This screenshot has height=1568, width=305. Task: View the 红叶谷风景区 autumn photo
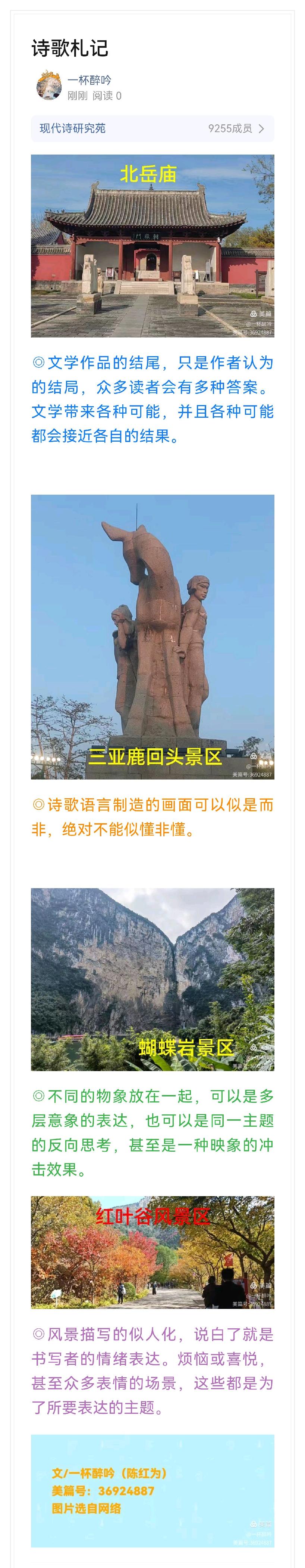click(x=152, y=1251)
